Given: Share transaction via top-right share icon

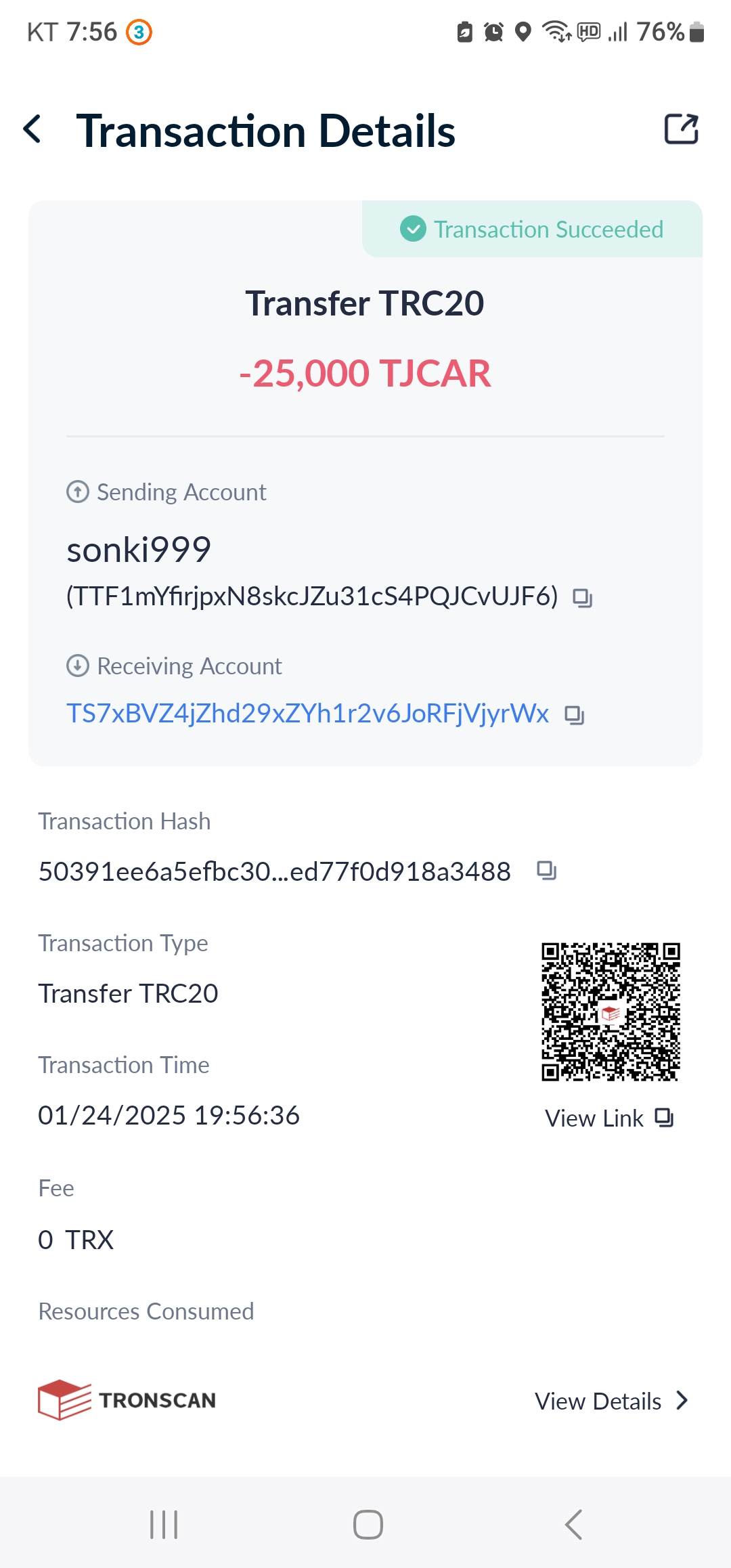Looking at the screenshot, I should [x=681, y=129].
